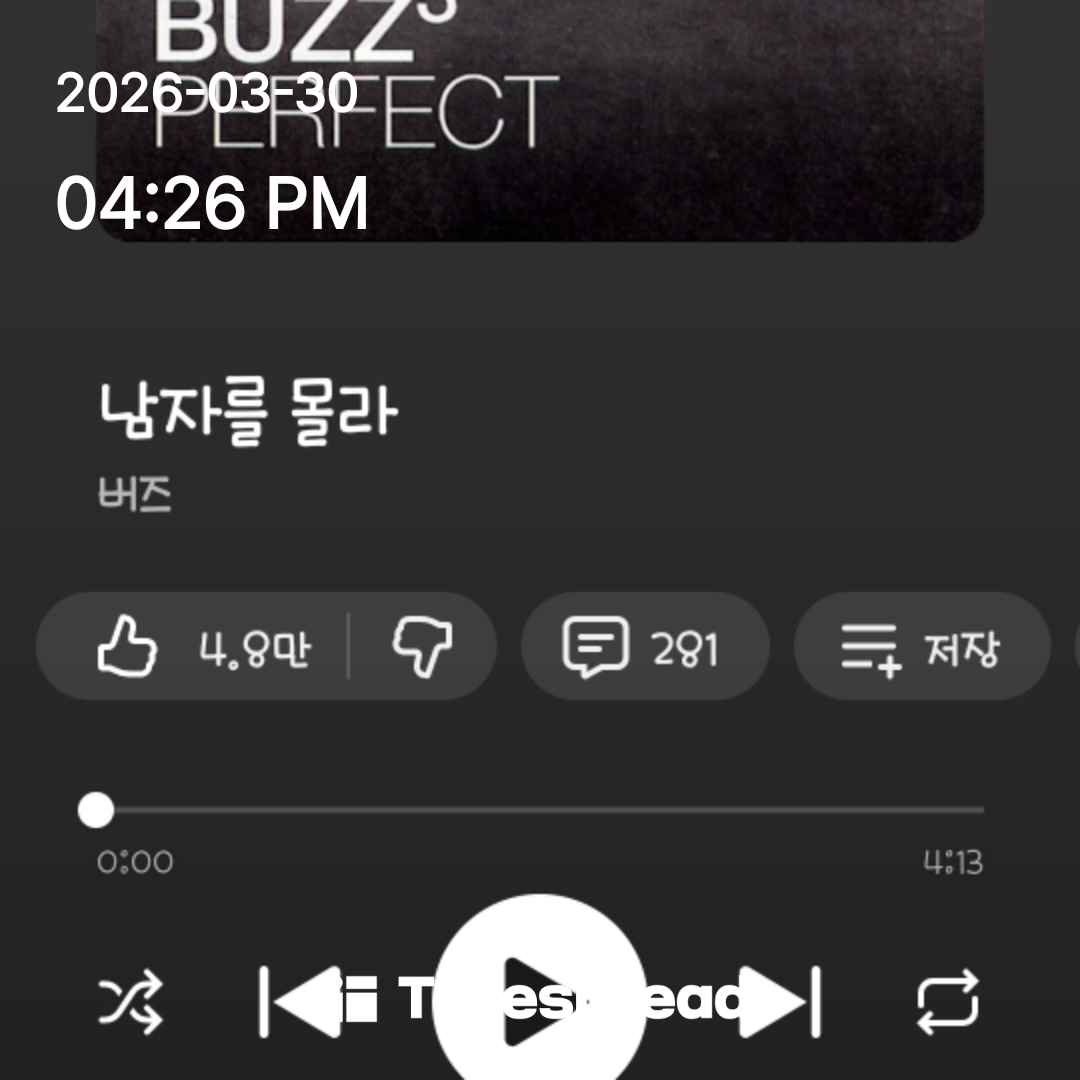Open the Buzz Perfect album artwork
The height and width of the screenshot is (1080, 1080).
click(540, 120)
